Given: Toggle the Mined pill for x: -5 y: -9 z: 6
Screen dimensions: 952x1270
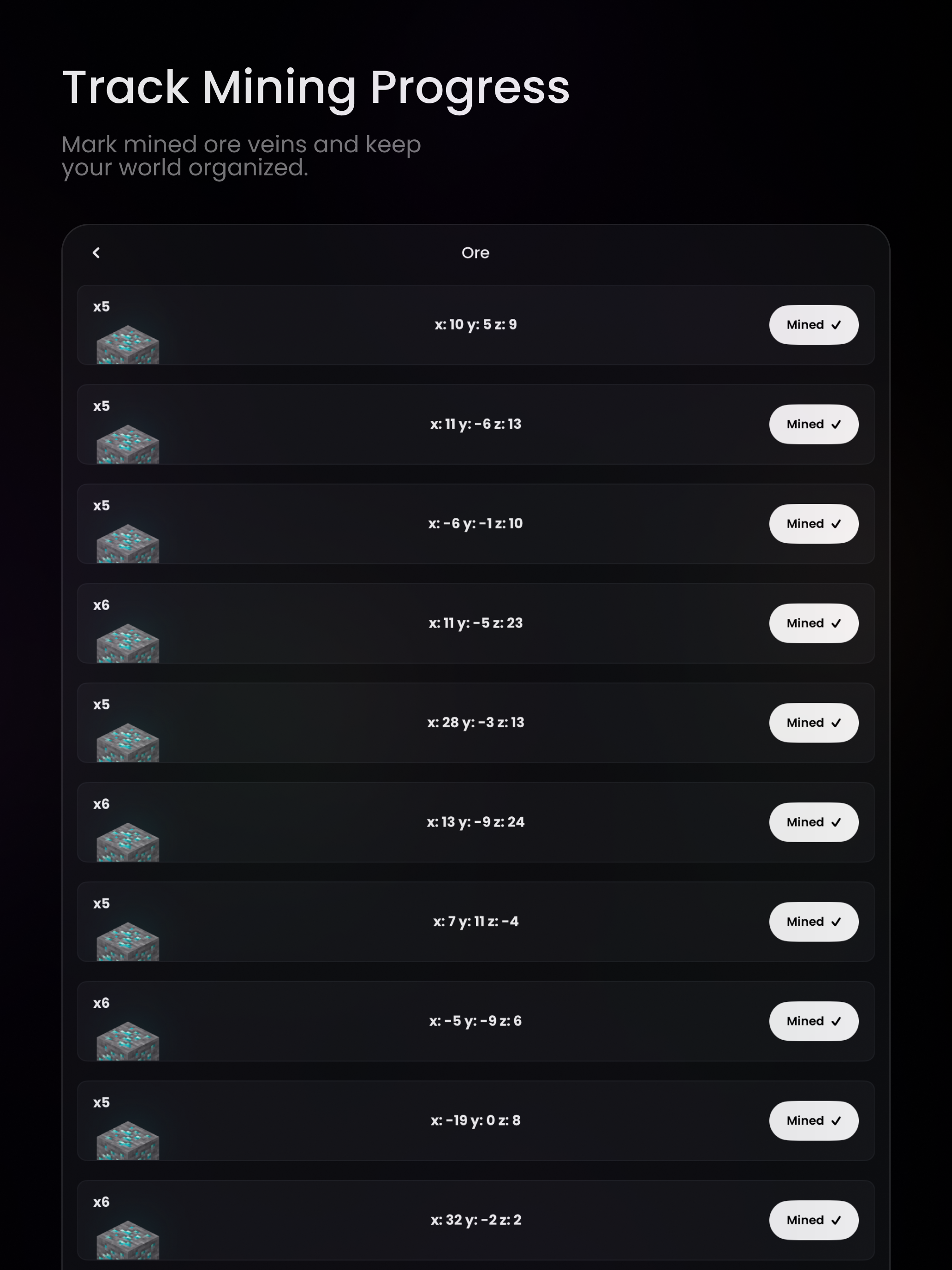Looking at the screenshot, I should [813, 1021].
